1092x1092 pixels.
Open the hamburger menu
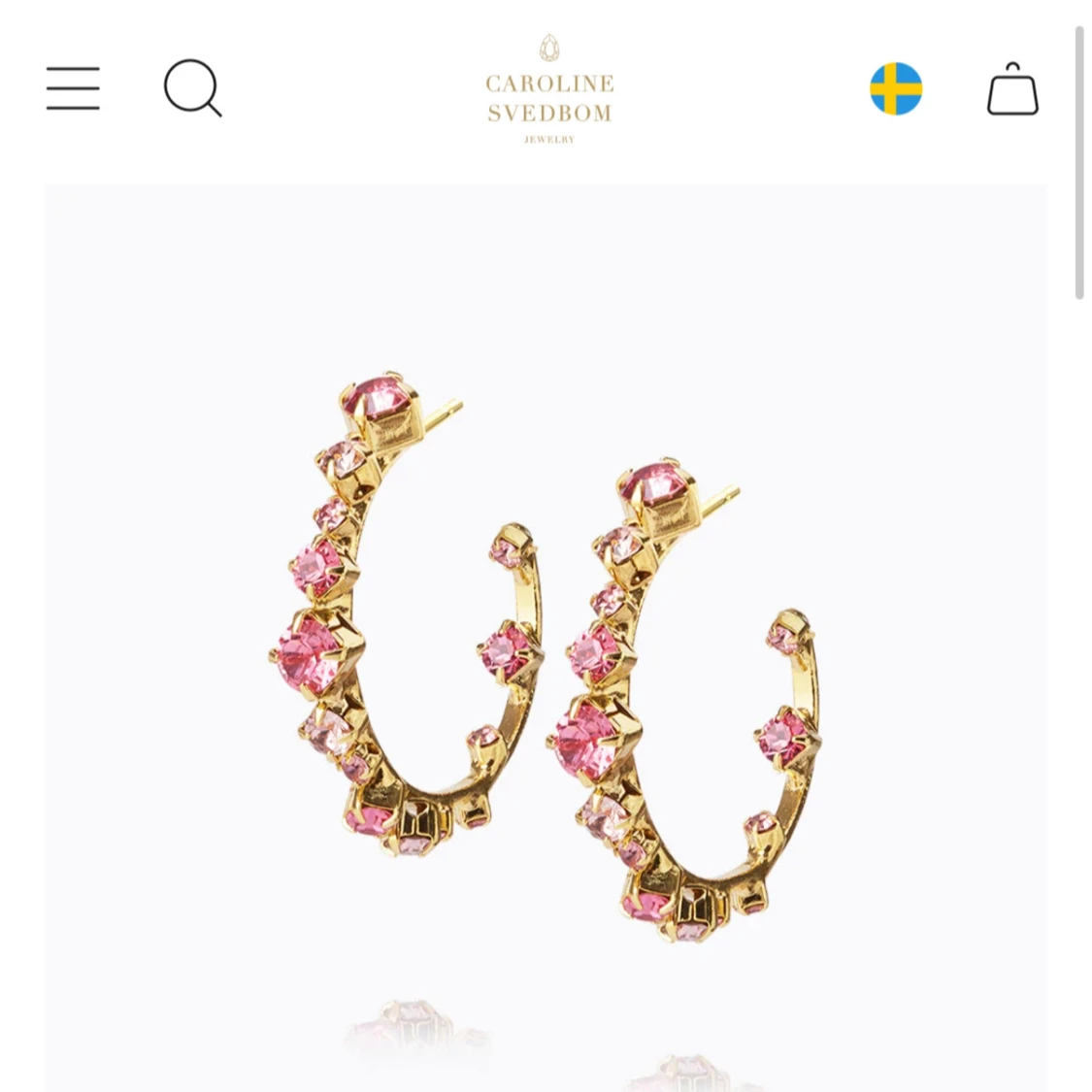[73, 88]
